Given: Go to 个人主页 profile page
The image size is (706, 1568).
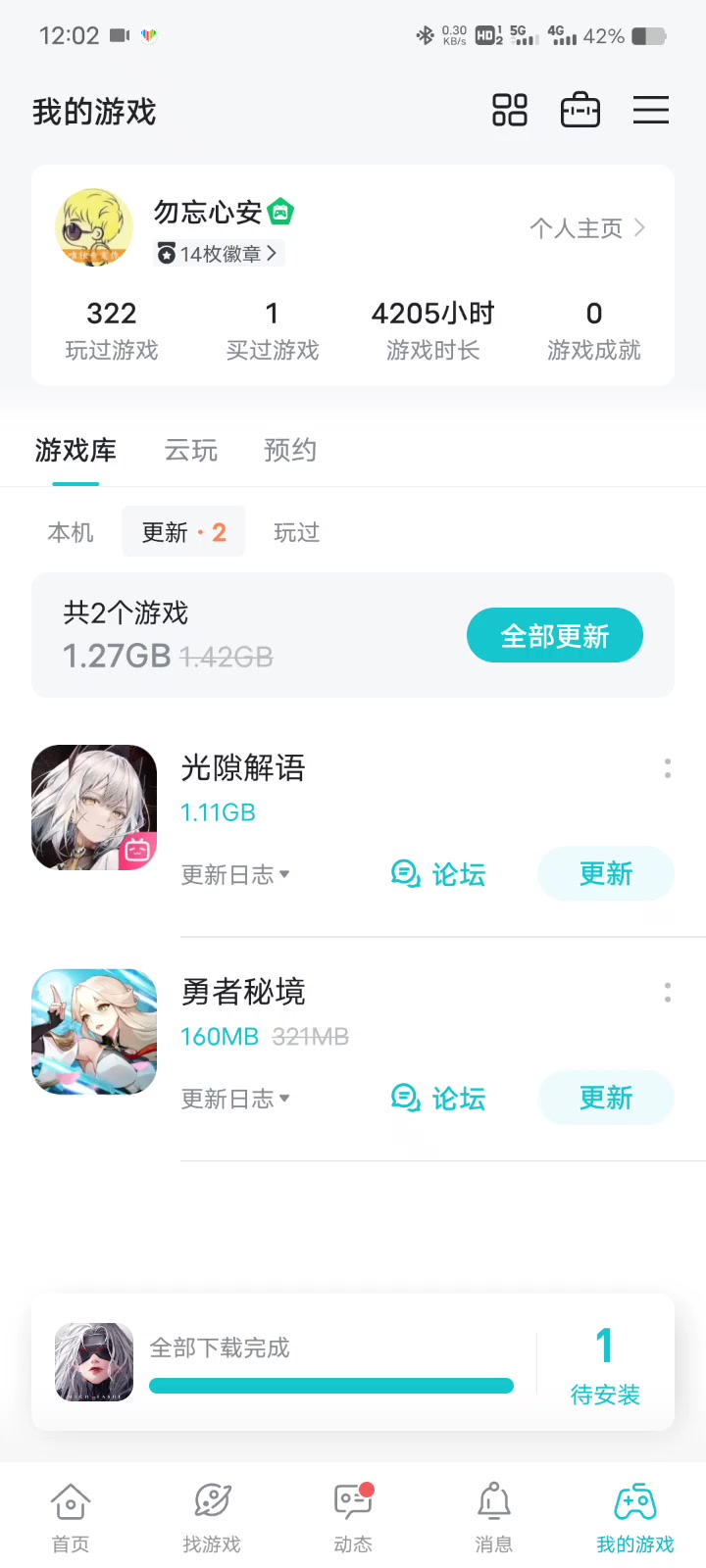Looking at the screenshot, I should [586, 228].
